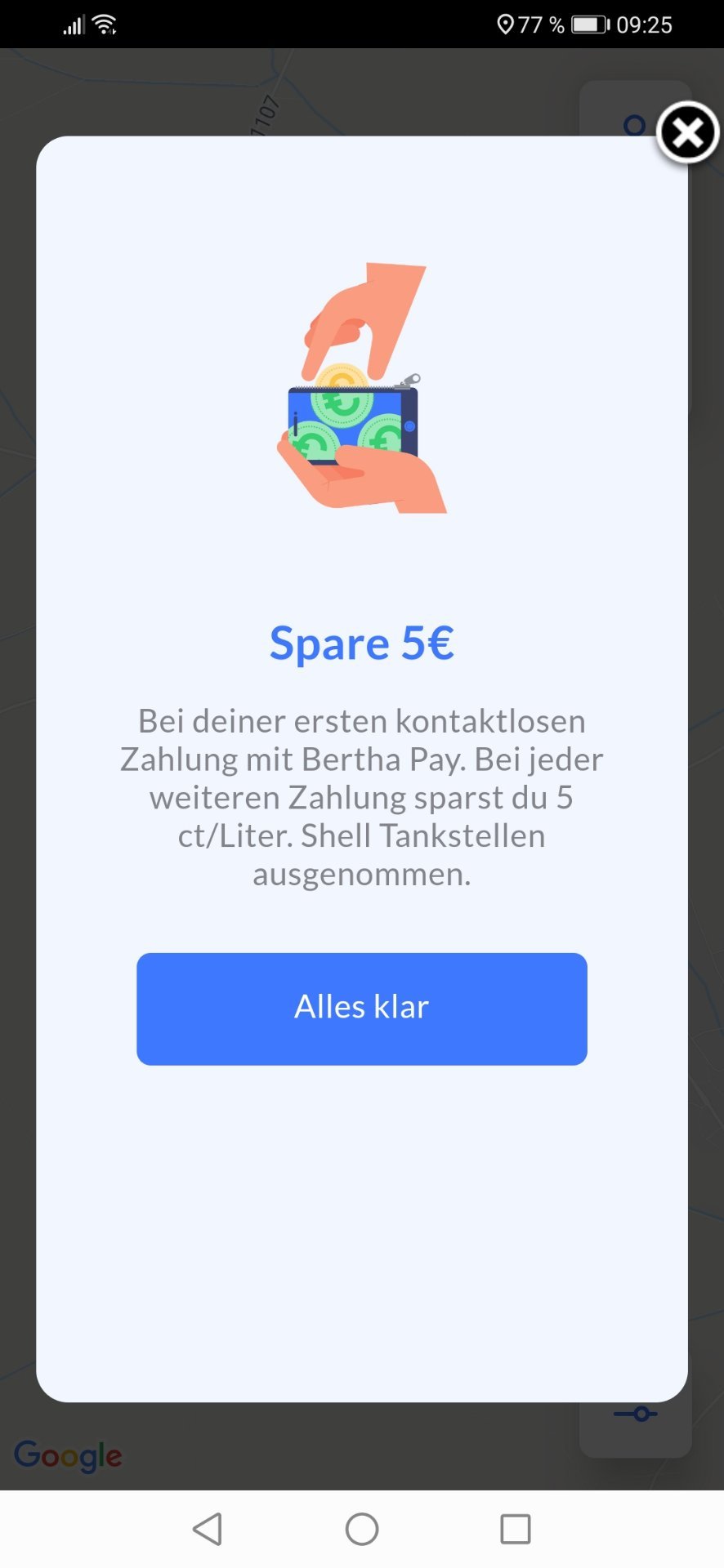724x1568 pixels.
Task: Go to the phone's home screen
Action: click(x=362, y=1529)
